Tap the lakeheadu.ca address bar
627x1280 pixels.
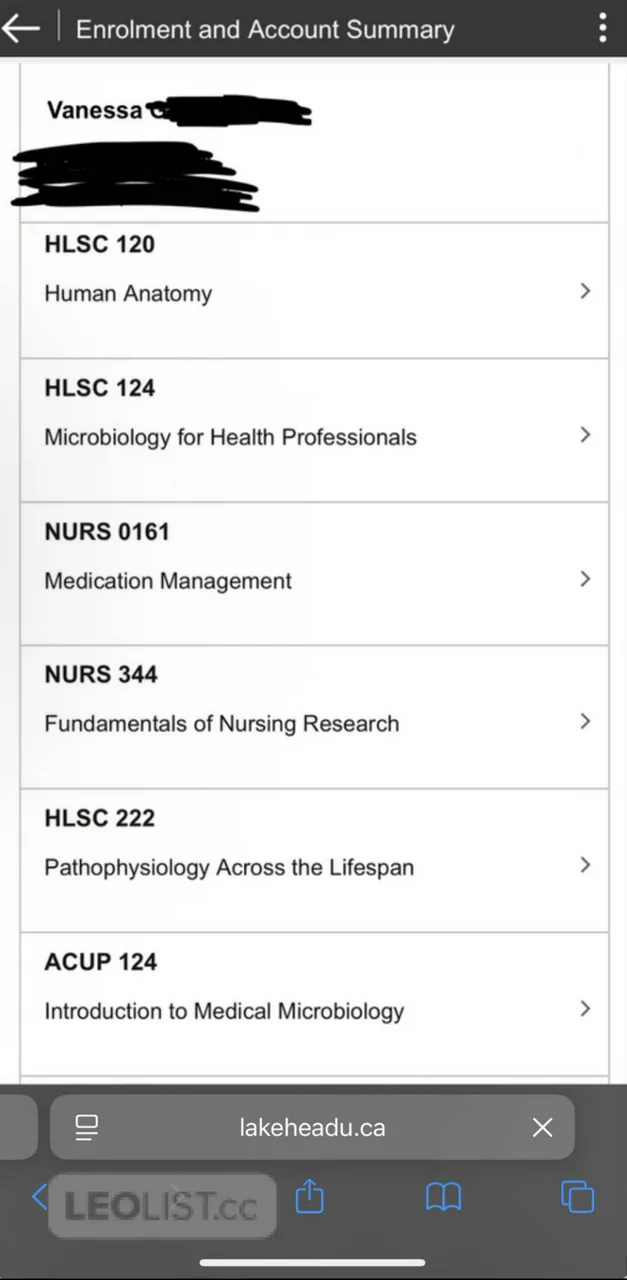(x=312, y=1128)
